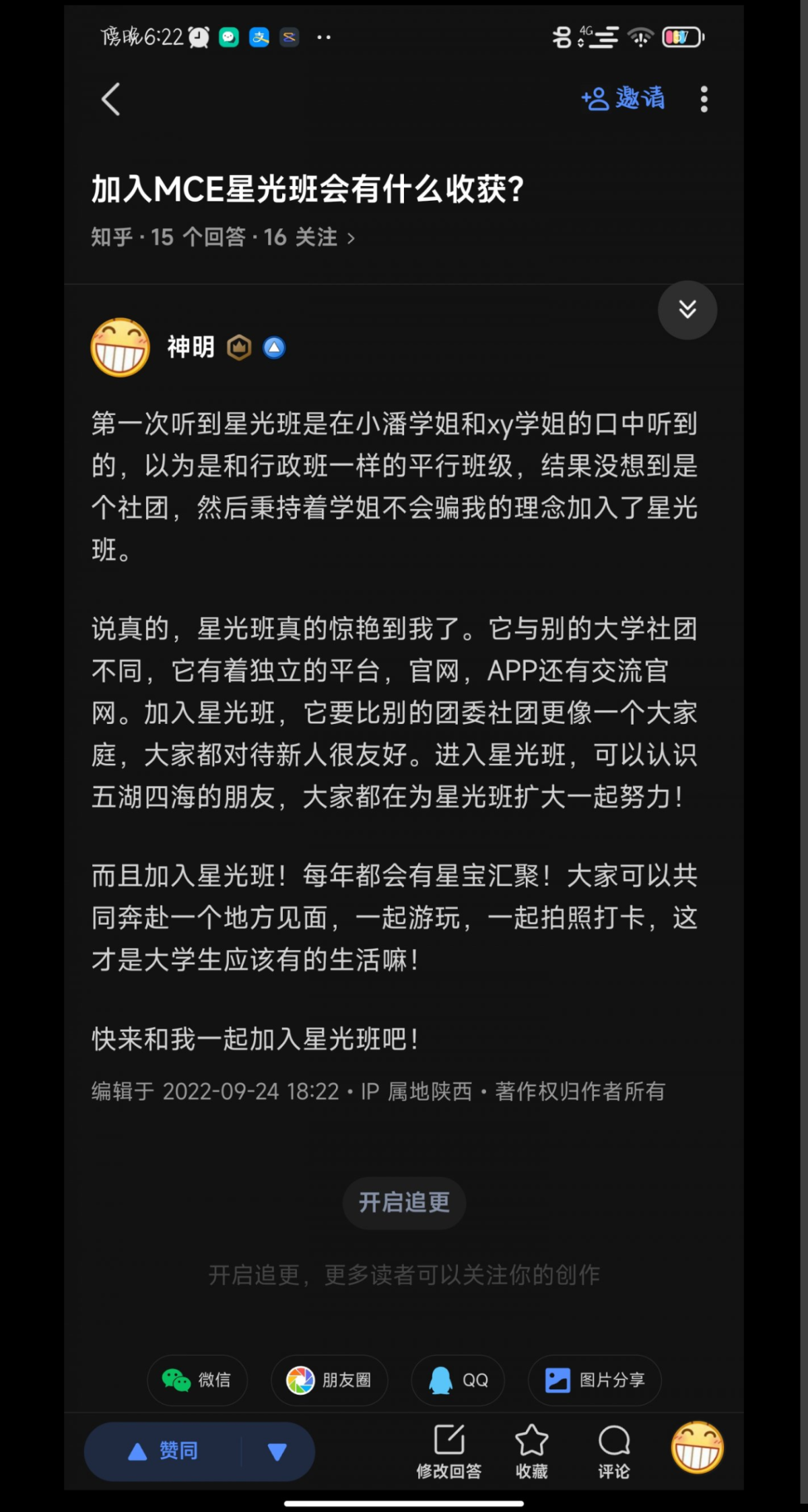Check the battery indicator in status bar
The width and height of the screenshot is (808, 1512).
click(680, 37)
